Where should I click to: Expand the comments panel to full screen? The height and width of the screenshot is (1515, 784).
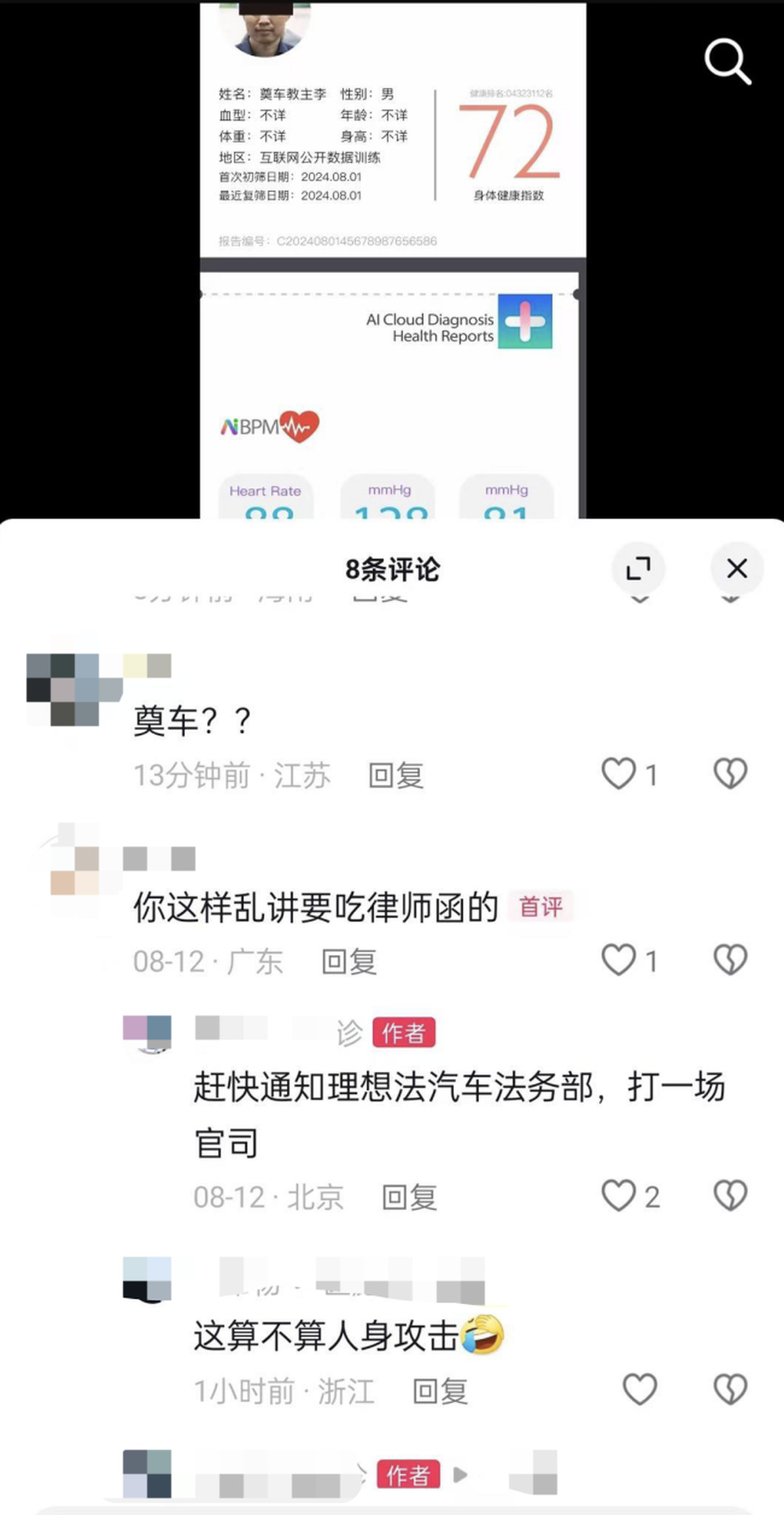tap(639, 569)
